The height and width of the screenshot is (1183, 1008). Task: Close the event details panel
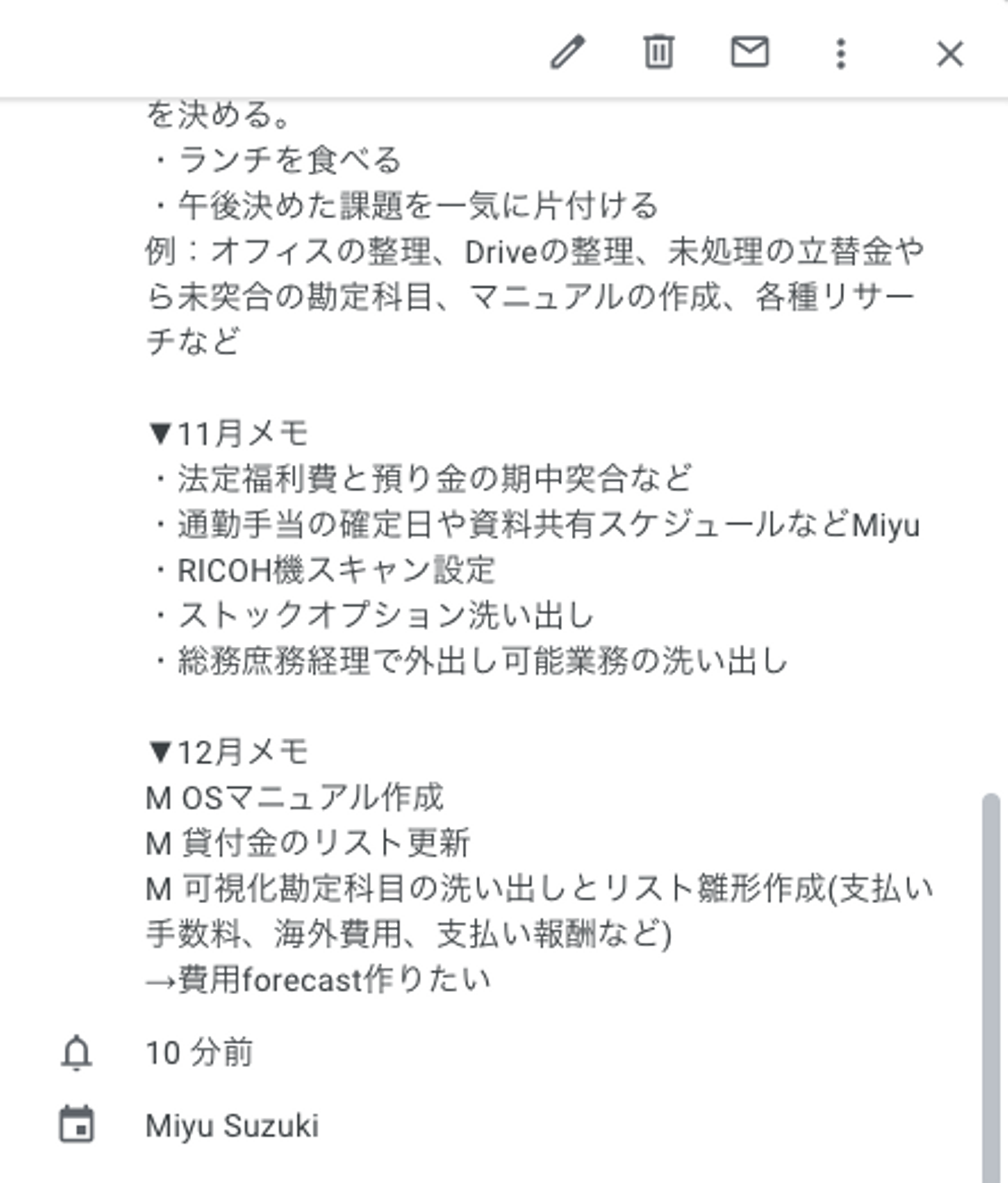point(950,54)
